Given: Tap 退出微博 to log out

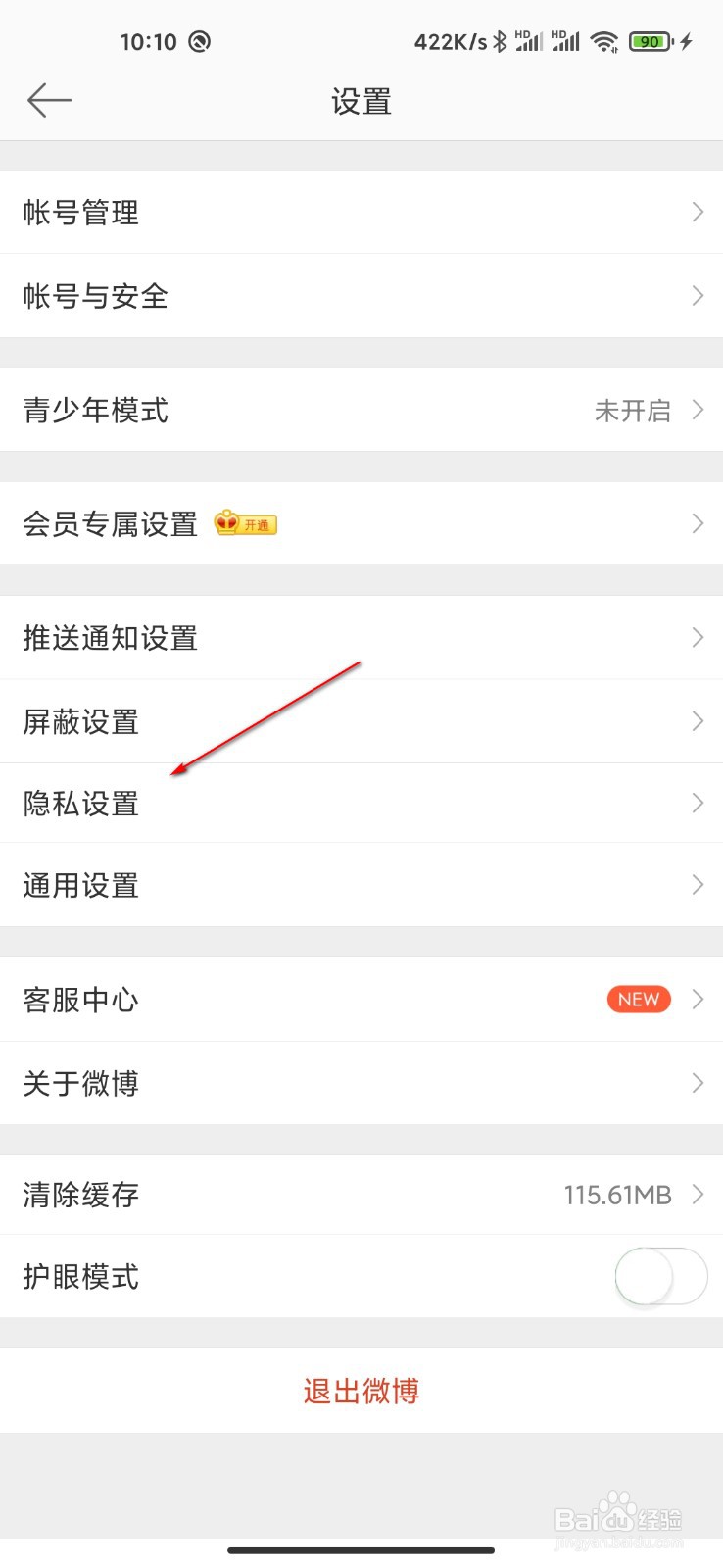Looking at the screenshot, I should click(361, 1390).
